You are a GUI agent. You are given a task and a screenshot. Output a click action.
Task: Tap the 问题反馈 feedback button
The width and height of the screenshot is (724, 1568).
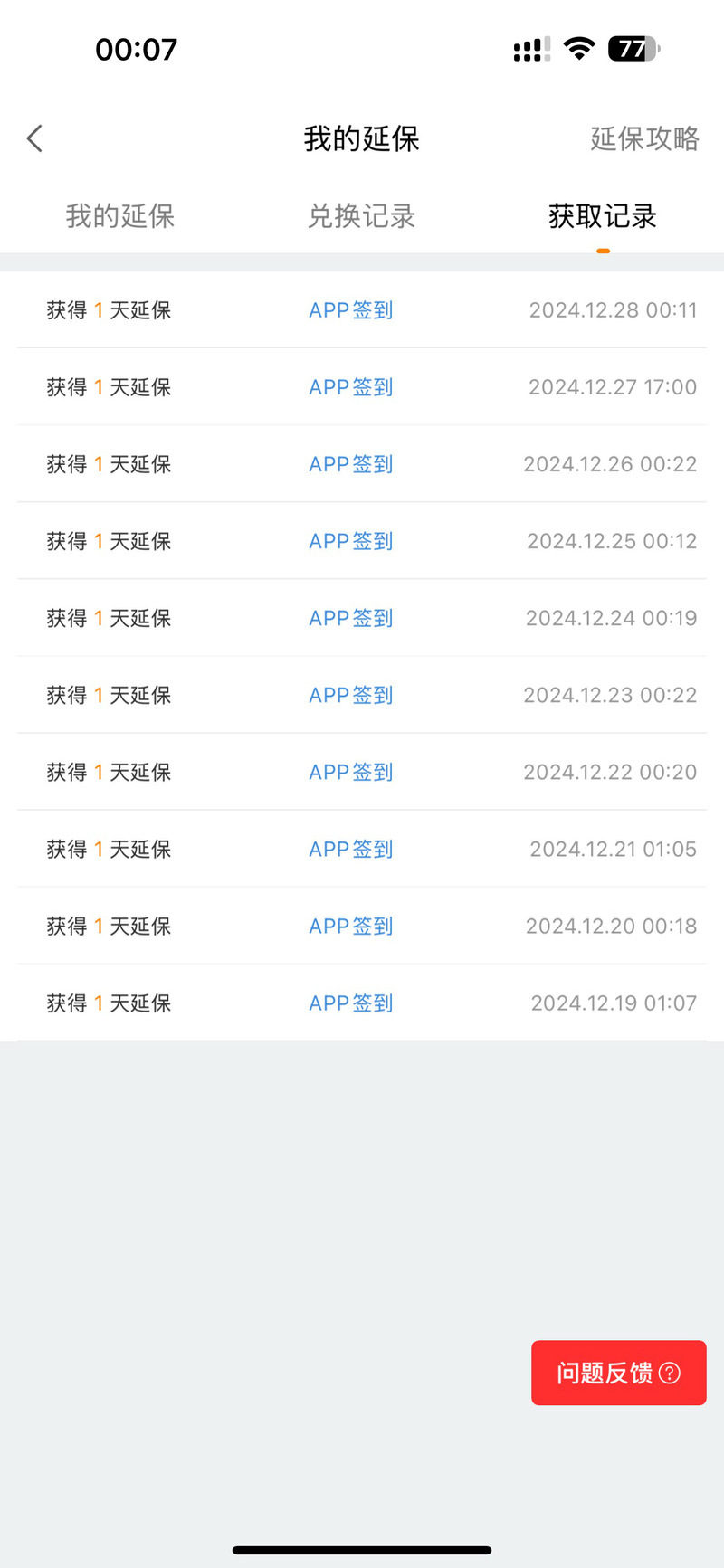pyautogui.click(x=619, y=1373)
